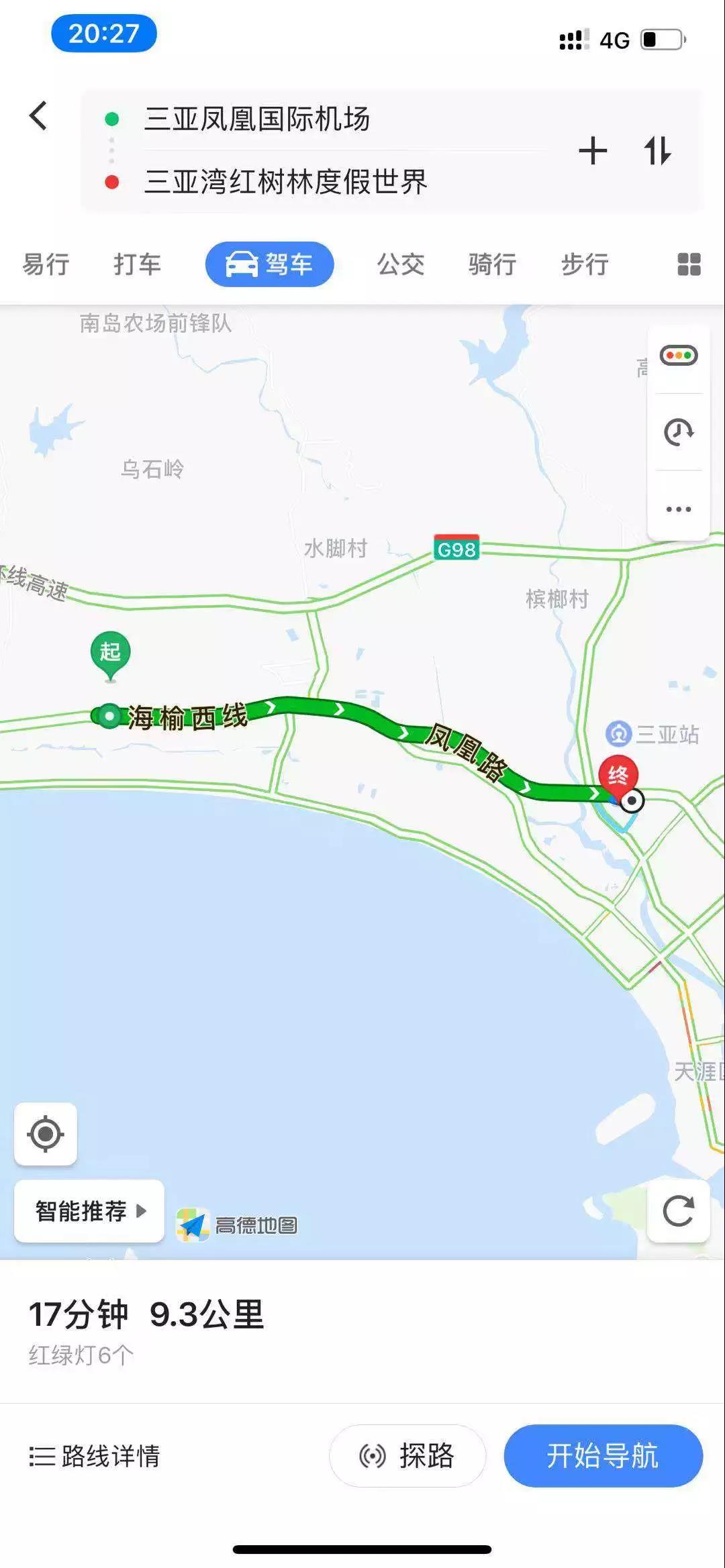
Task: Refresh the route
Action: coord(678,1211)
